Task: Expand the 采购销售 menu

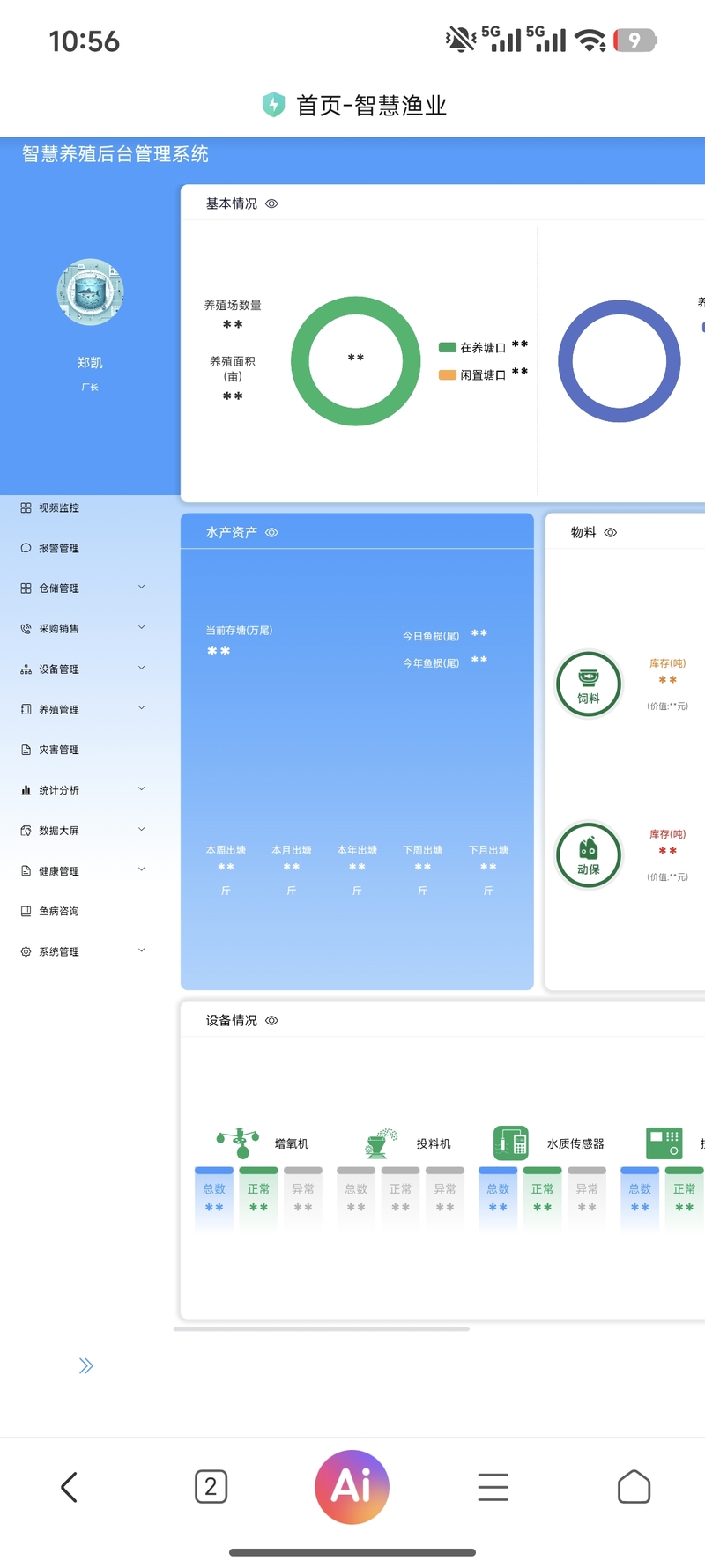Action: pos(84,629)
